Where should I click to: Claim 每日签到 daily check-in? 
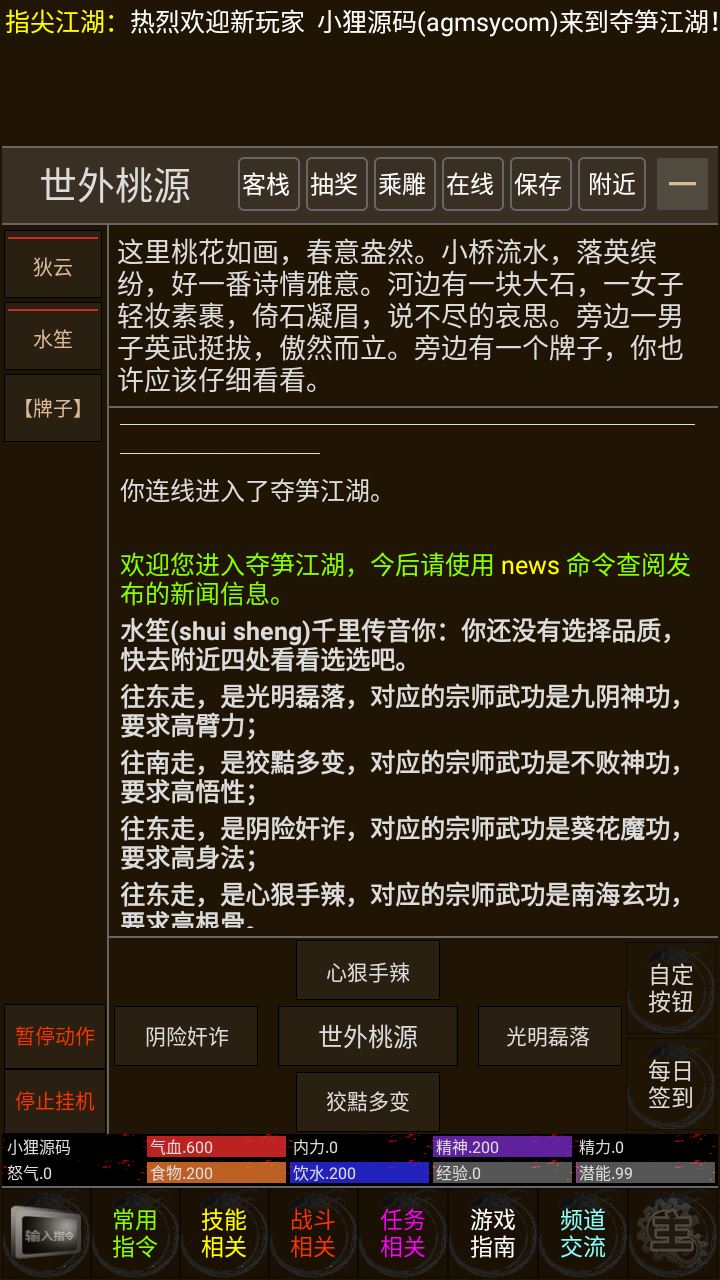[x=670, y=1085]
